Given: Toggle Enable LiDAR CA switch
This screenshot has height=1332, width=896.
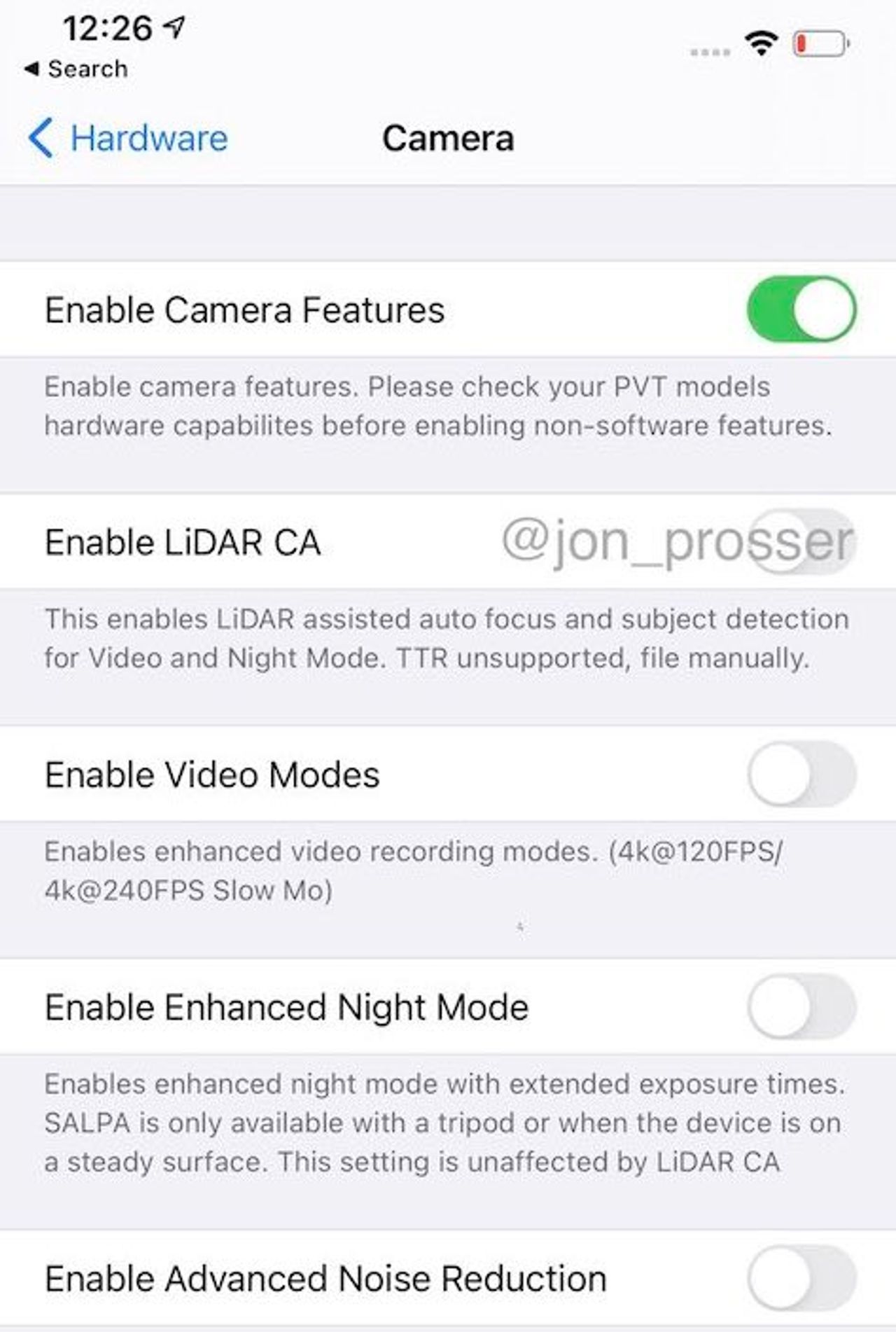Looking at the screenshot, I should point(801,542).
